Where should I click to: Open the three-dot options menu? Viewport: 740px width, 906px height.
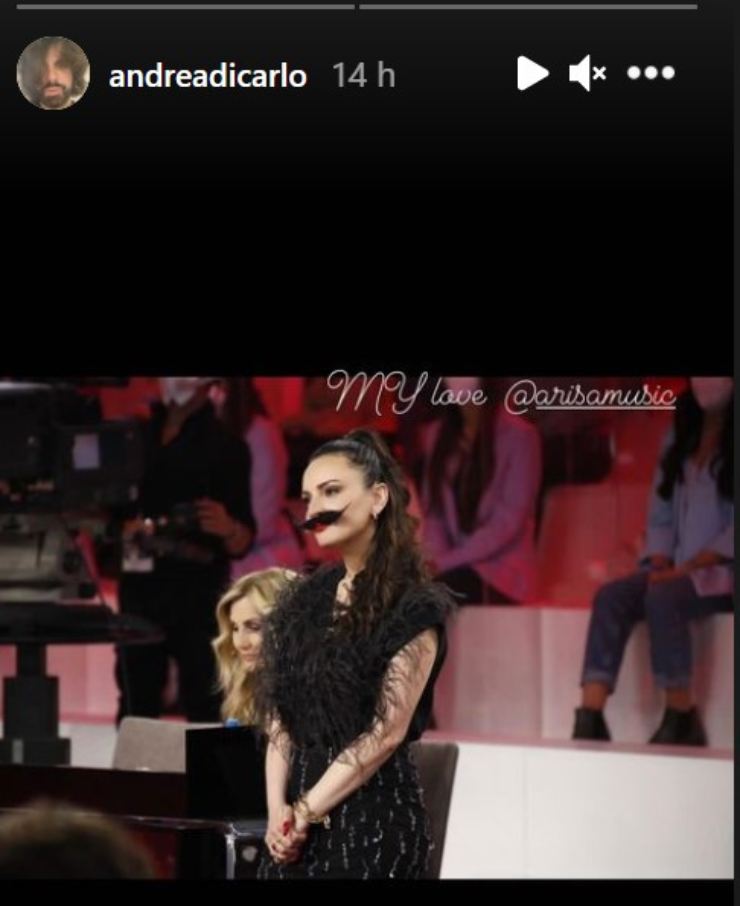coord(650,73)
